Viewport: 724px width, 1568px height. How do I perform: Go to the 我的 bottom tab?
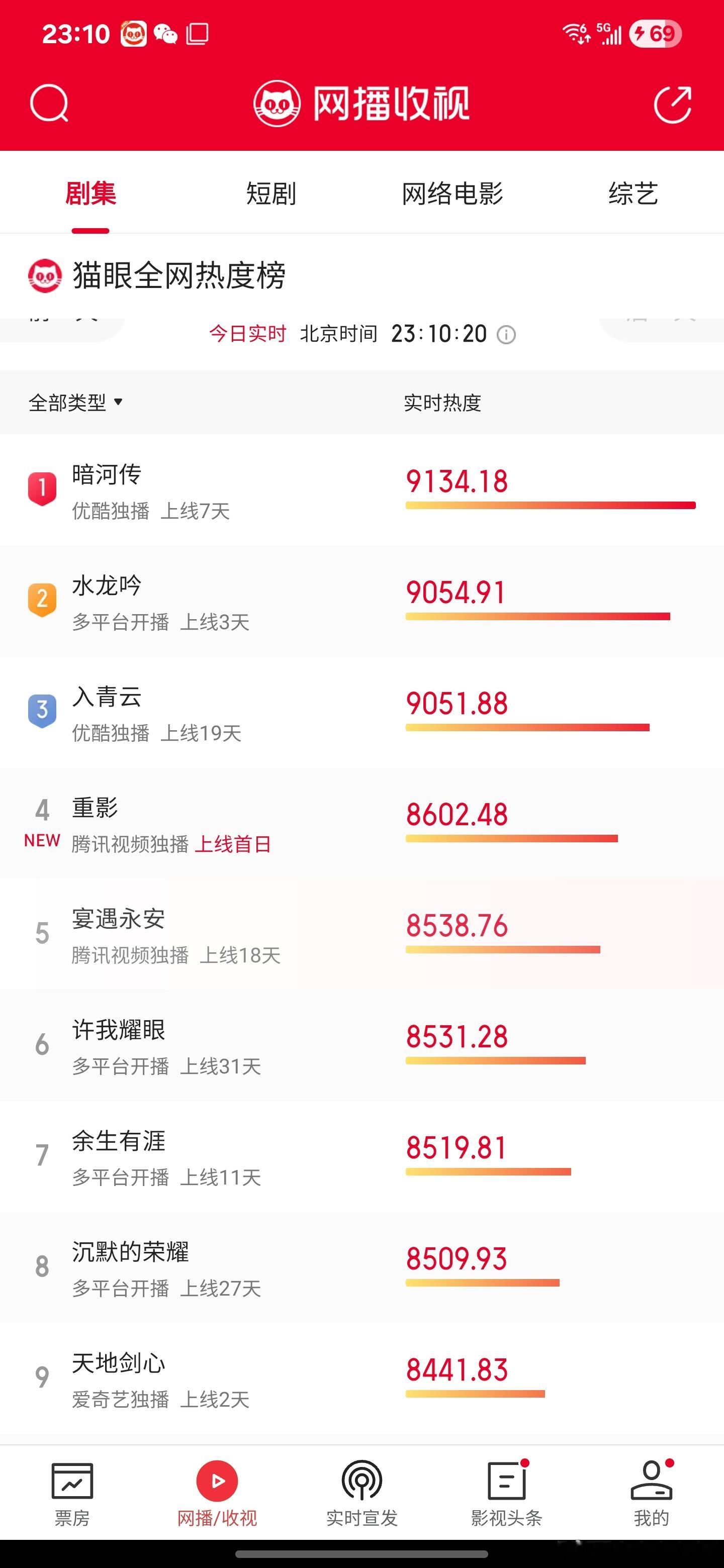click(652, 1494)
